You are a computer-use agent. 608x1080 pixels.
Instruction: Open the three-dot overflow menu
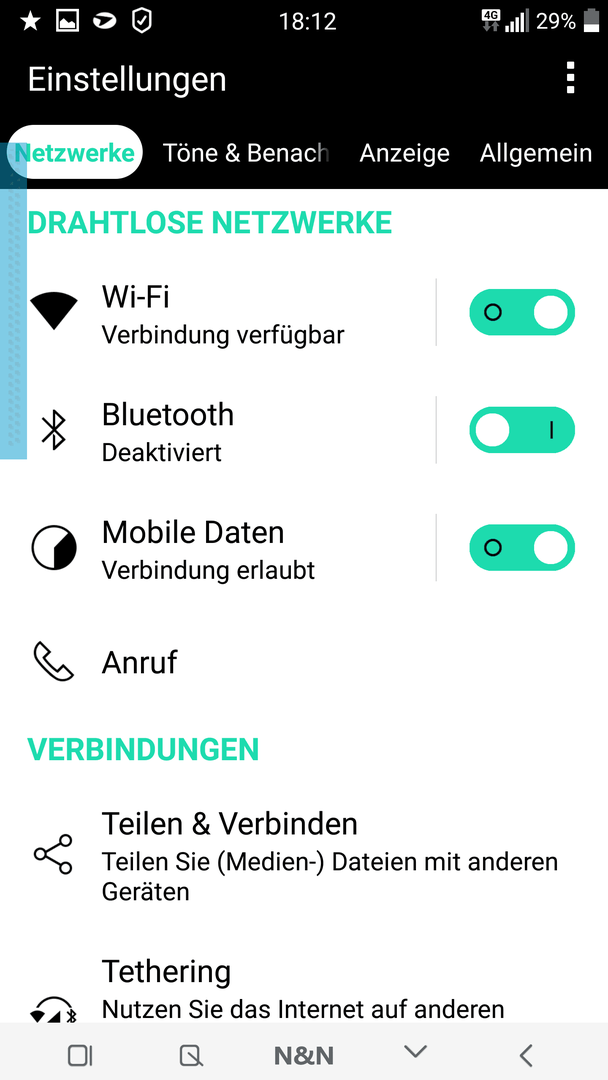tap(570, 78)
